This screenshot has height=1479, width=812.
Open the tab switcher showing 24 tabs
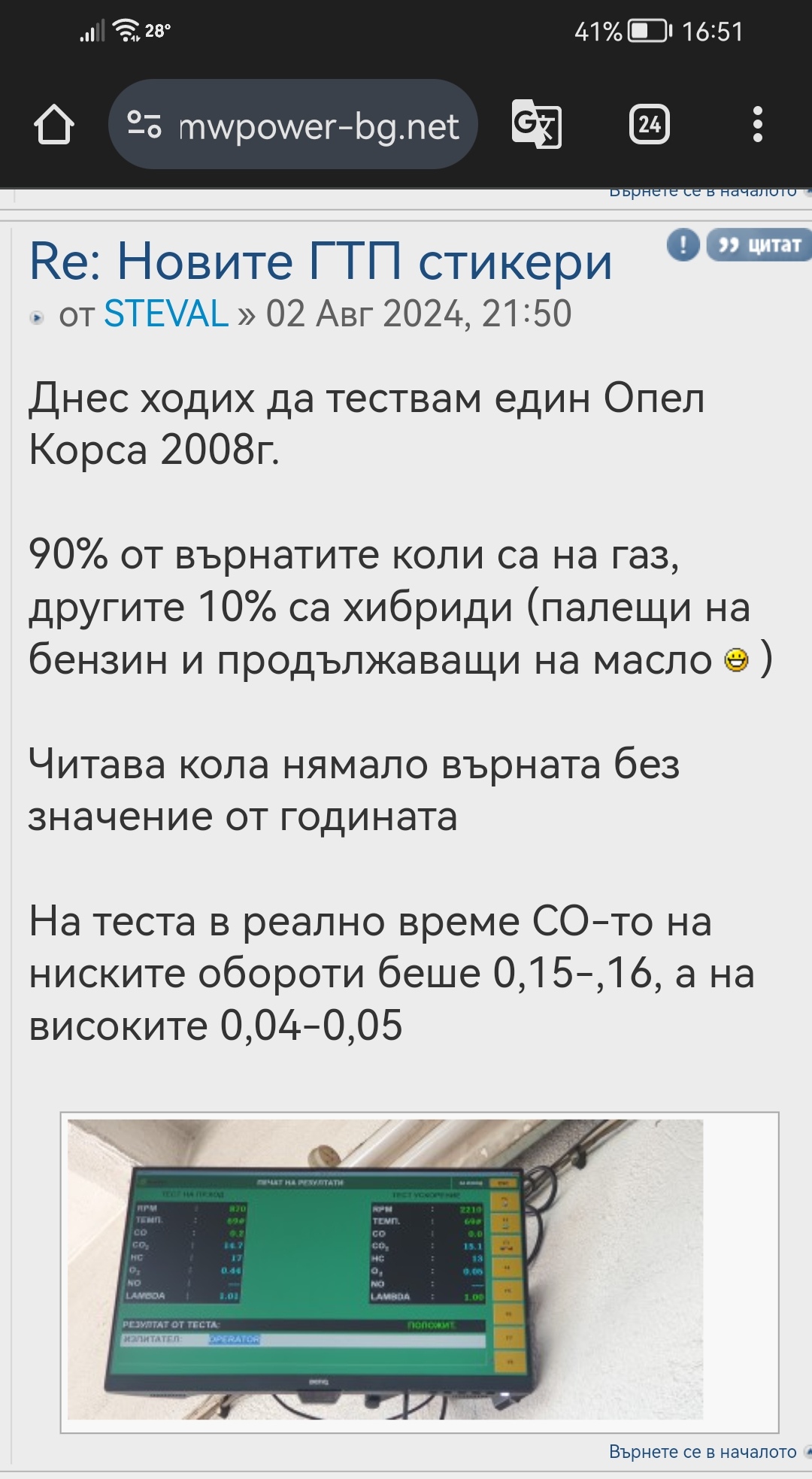[x=649, y=125]
